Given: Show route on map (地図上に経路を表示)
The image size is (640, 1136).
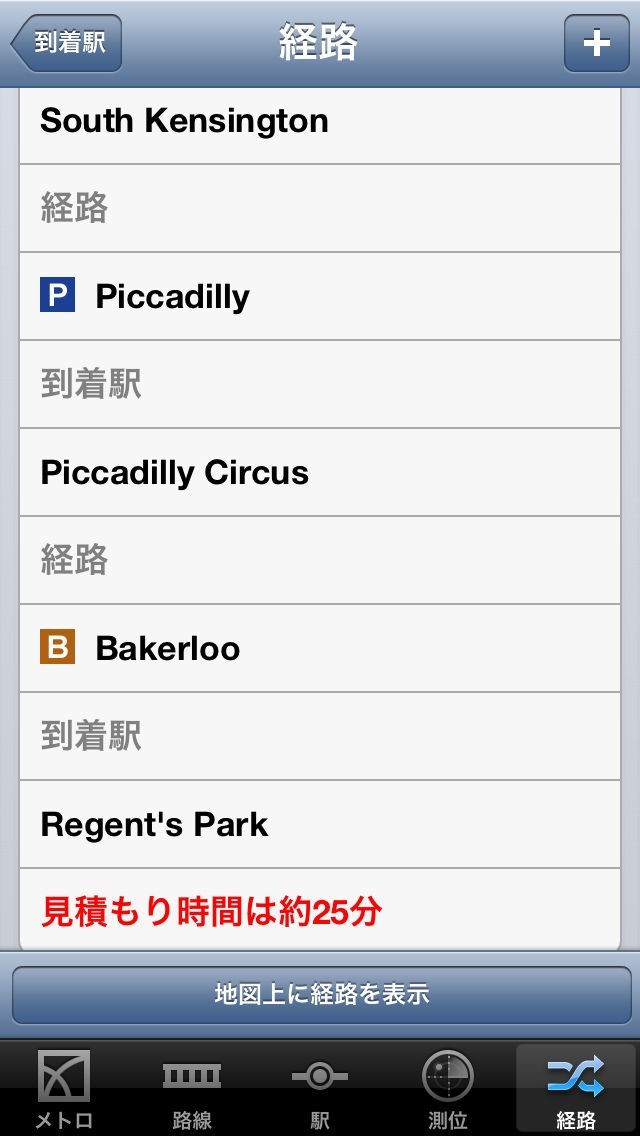Looking at the screenshot, I should (x=320, y=994).
